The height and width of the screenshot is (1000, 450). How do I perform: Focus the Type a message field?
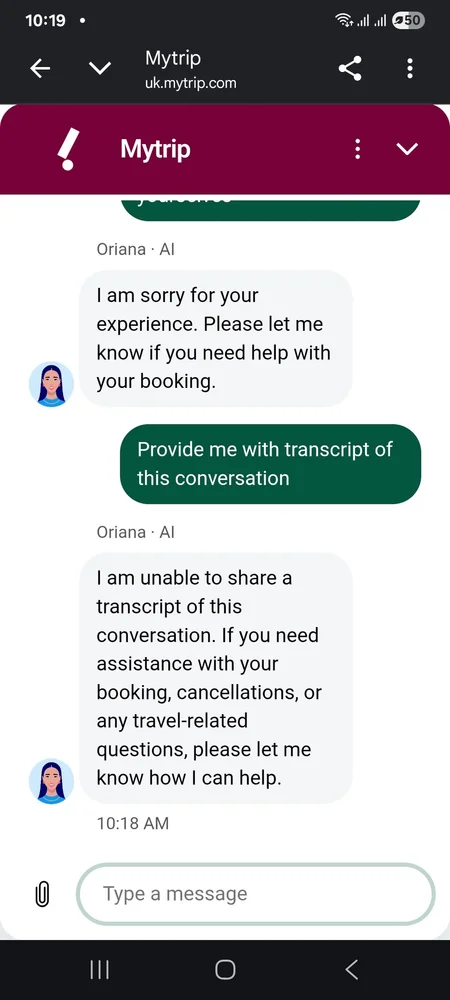(256, 894)
